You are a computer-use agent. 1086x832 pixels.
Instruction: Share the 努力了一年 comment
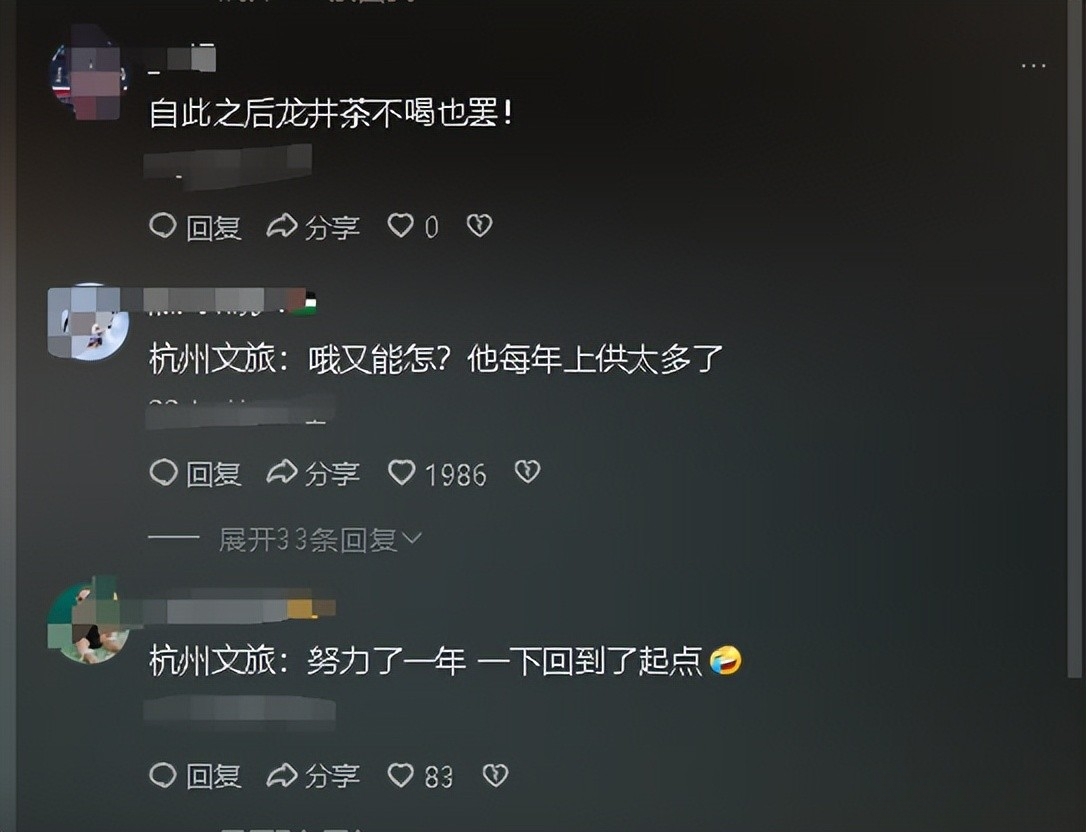pos(313,775)
